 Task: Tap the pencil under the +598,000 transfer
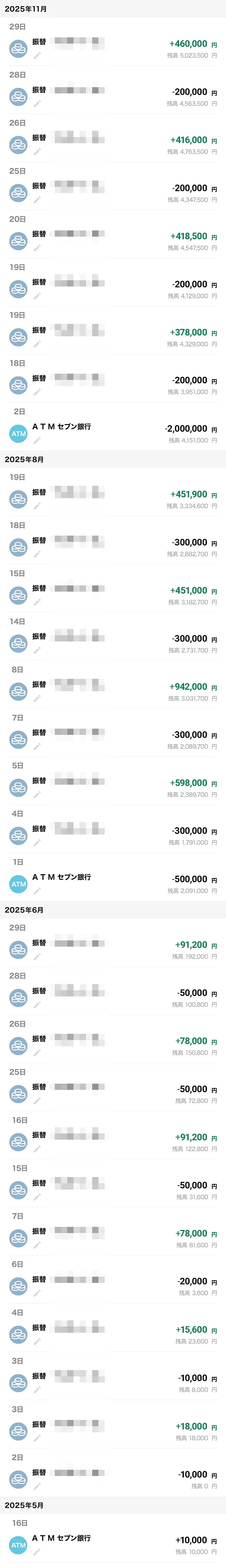pos(37,794)
